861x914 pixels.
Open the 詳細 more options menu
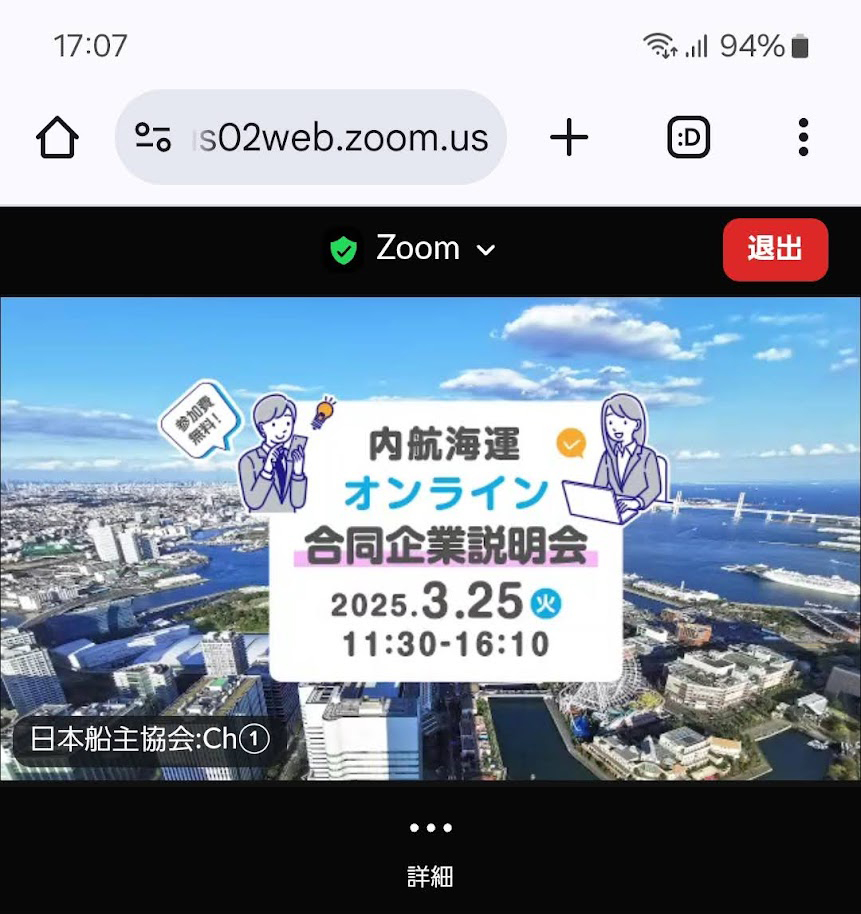(430, 848)
